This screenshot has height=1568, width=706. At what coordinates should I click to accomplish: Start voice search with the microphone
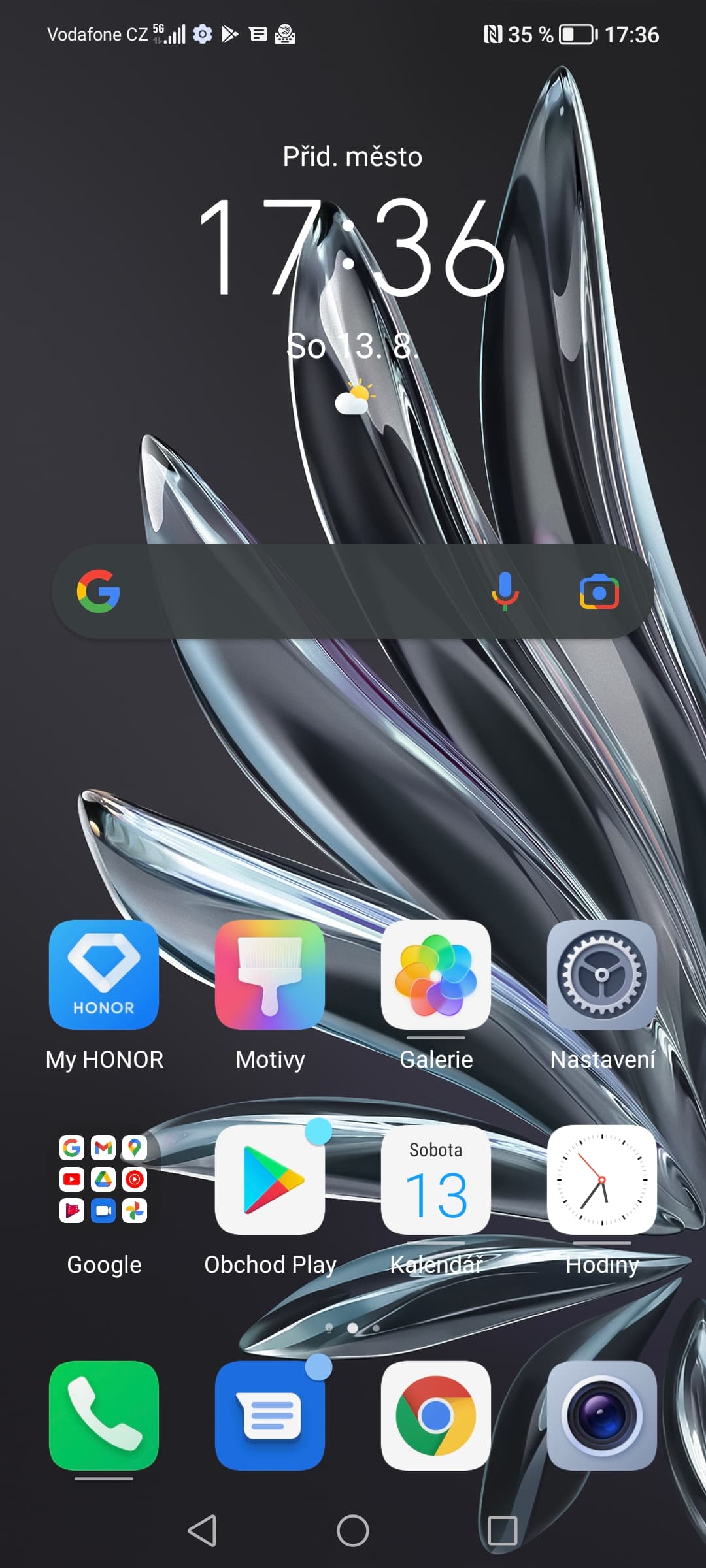(505, 591)
